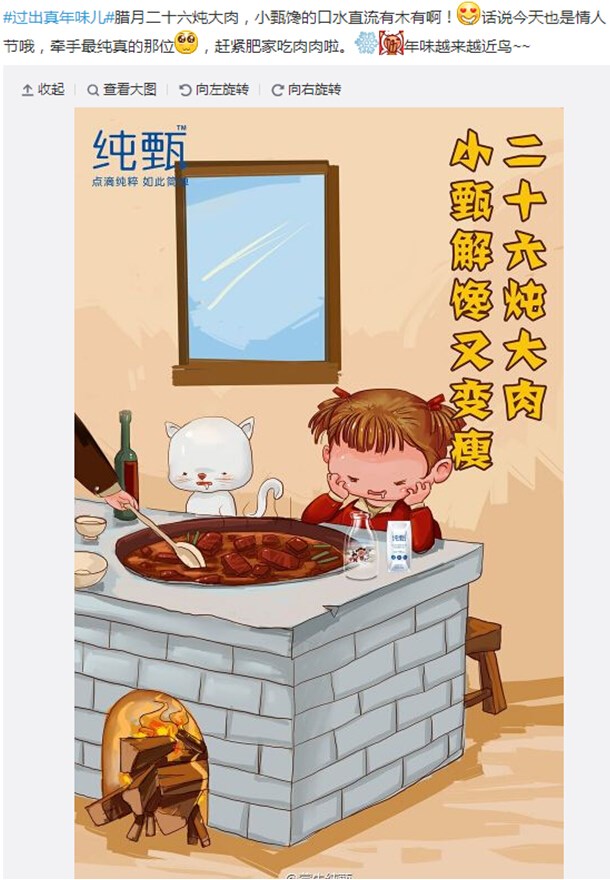610x880 pixels.
Task: Tap the expanded post image
Action: (318, 490)
